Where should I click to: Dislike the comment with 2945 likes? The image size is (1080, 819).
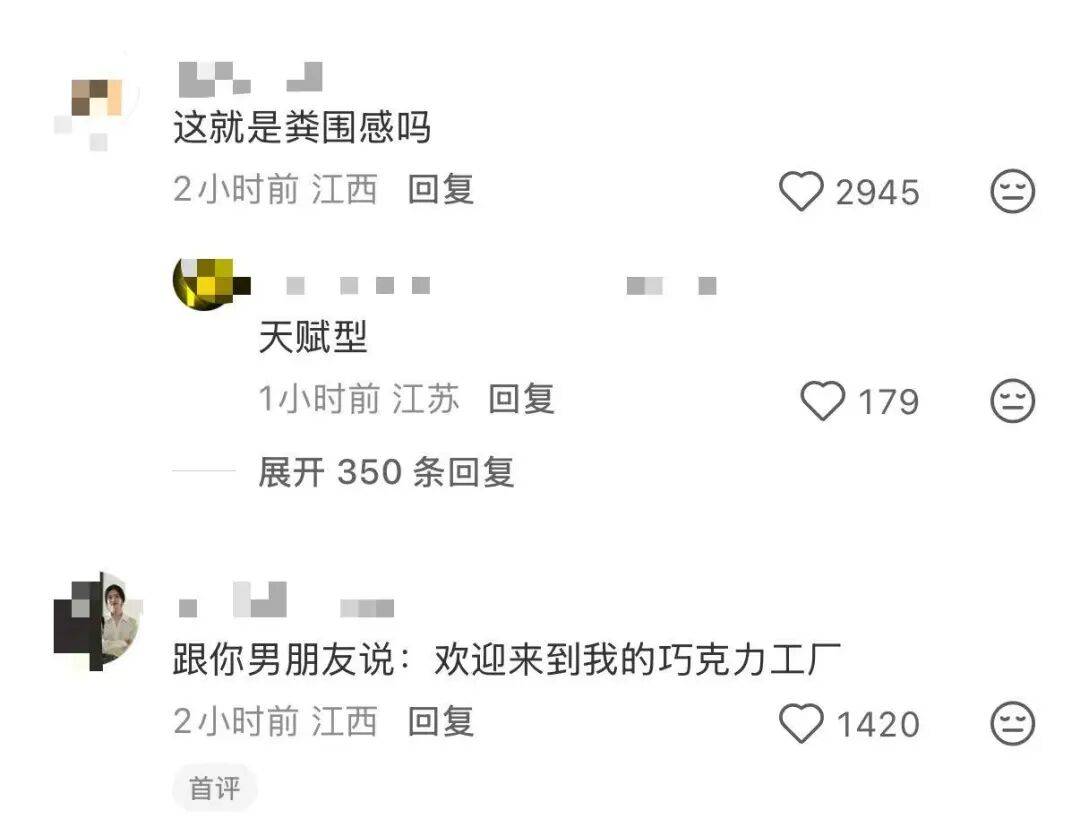(1011, 191)
